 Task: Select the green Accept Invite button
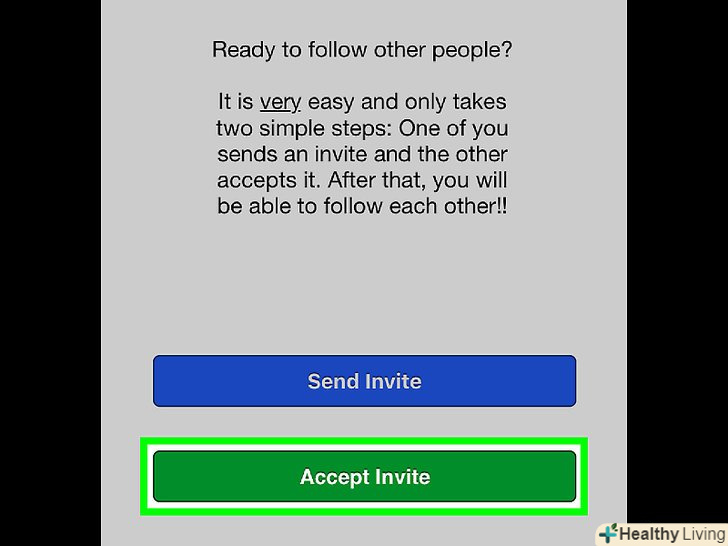point(364,477)
